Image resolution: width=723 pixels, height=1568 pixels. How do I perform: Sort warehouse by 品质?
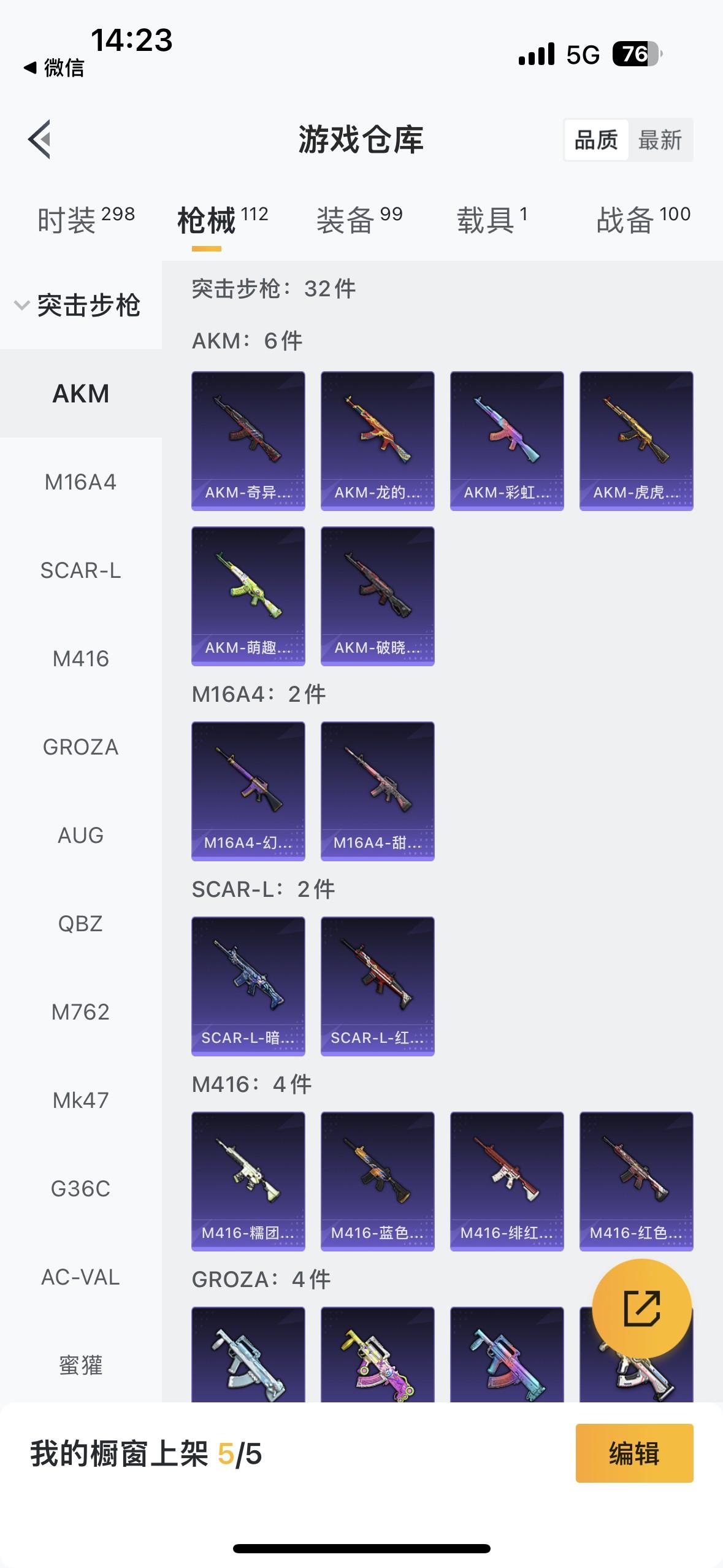(x=595, y=140)
